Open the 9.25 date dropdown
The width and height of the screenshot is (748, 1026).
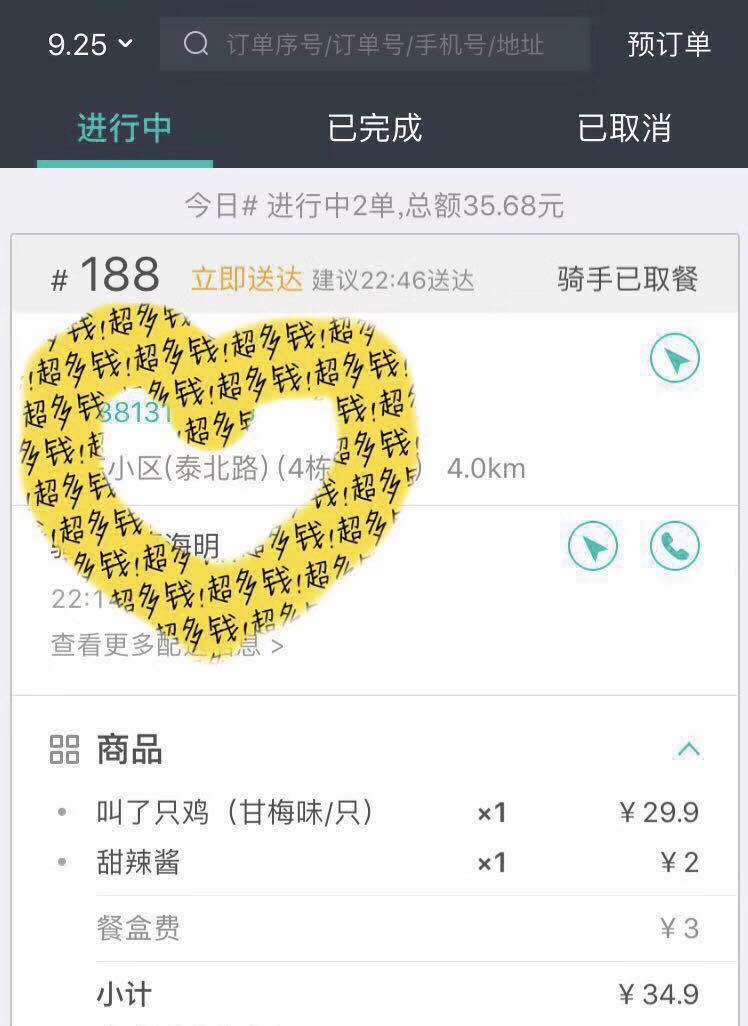90,44
